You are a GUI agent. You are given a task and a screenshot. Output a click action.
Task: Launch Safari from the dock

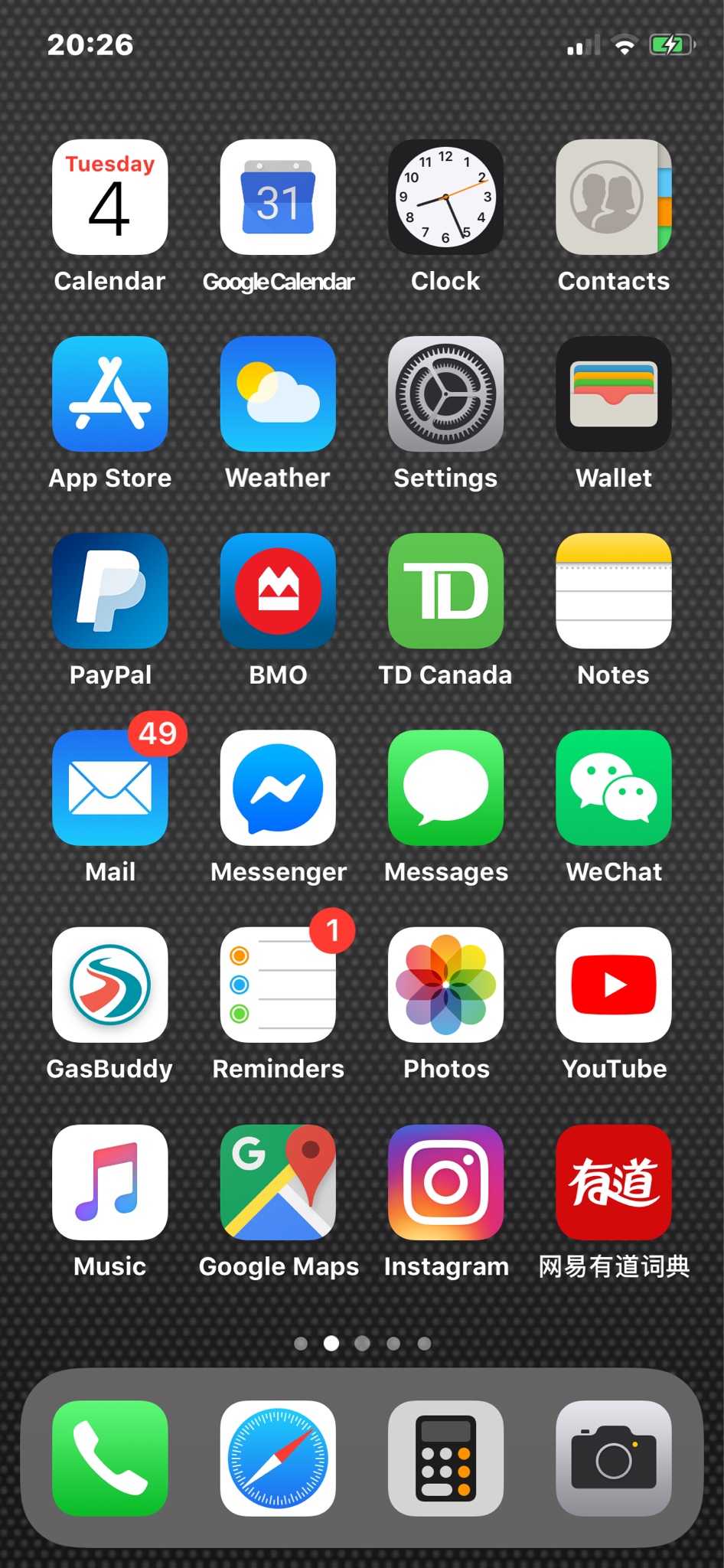coord(278,1459)
